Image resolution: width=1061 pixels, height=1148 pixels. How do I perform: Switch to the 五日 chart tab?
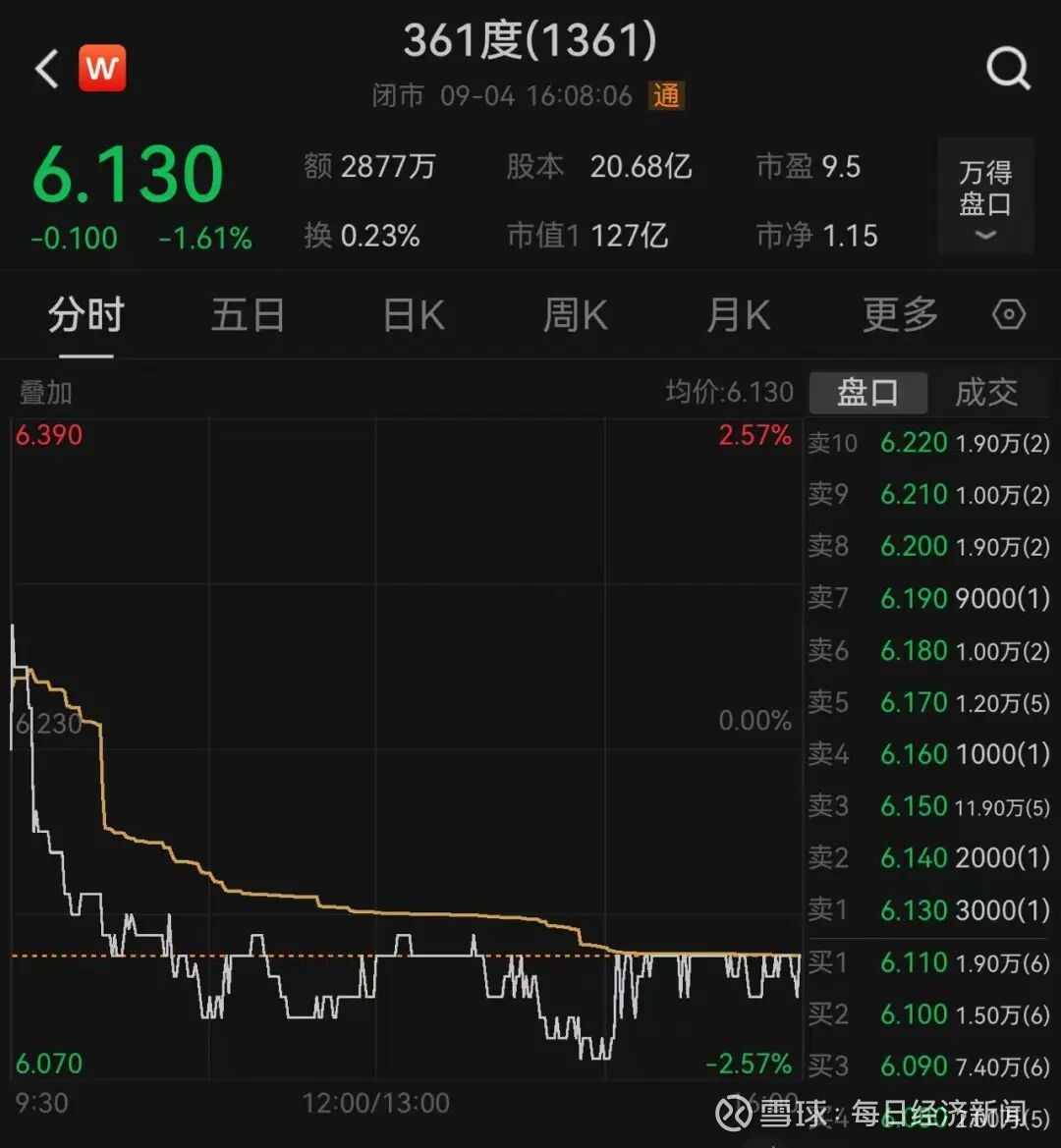248,316
